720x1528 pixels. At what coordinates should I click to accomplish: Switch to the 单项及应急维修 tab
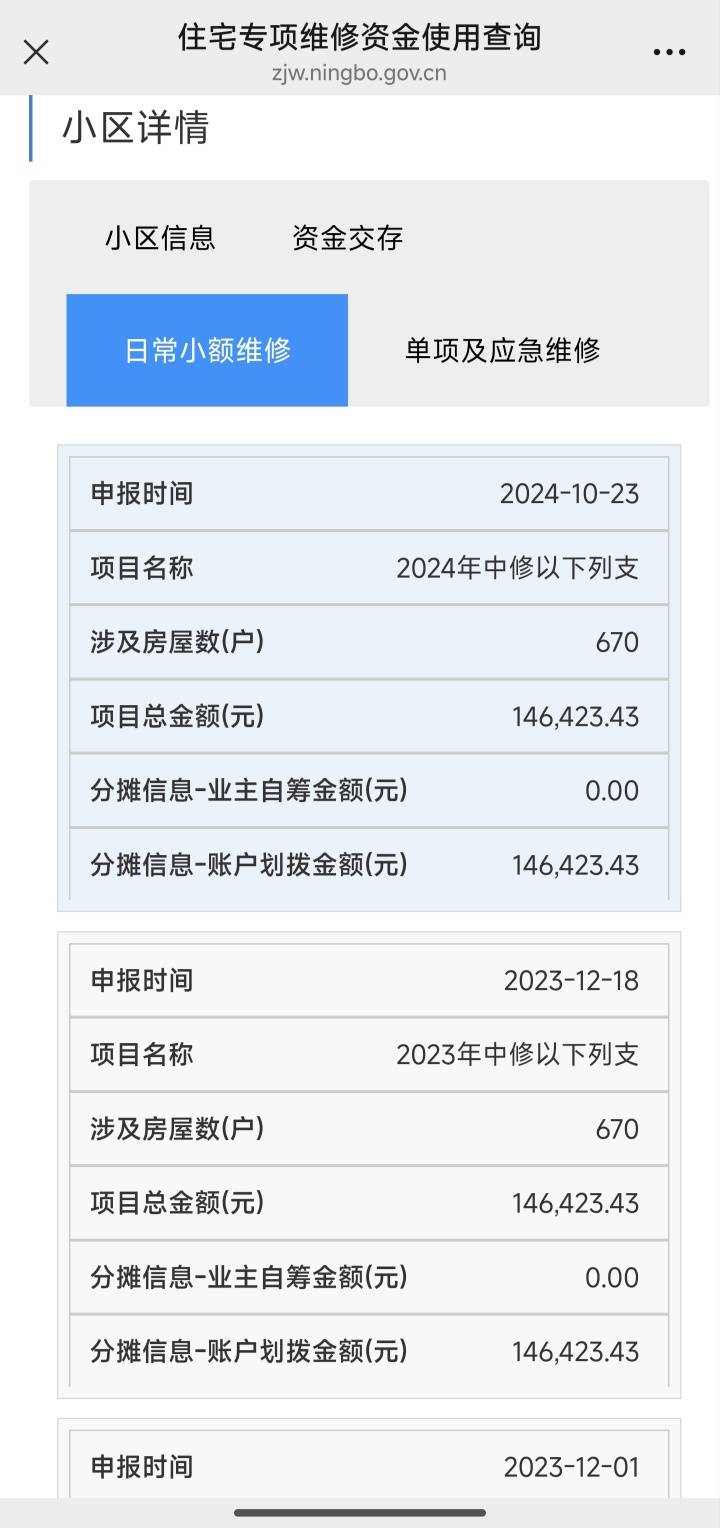tap(502, 350)
